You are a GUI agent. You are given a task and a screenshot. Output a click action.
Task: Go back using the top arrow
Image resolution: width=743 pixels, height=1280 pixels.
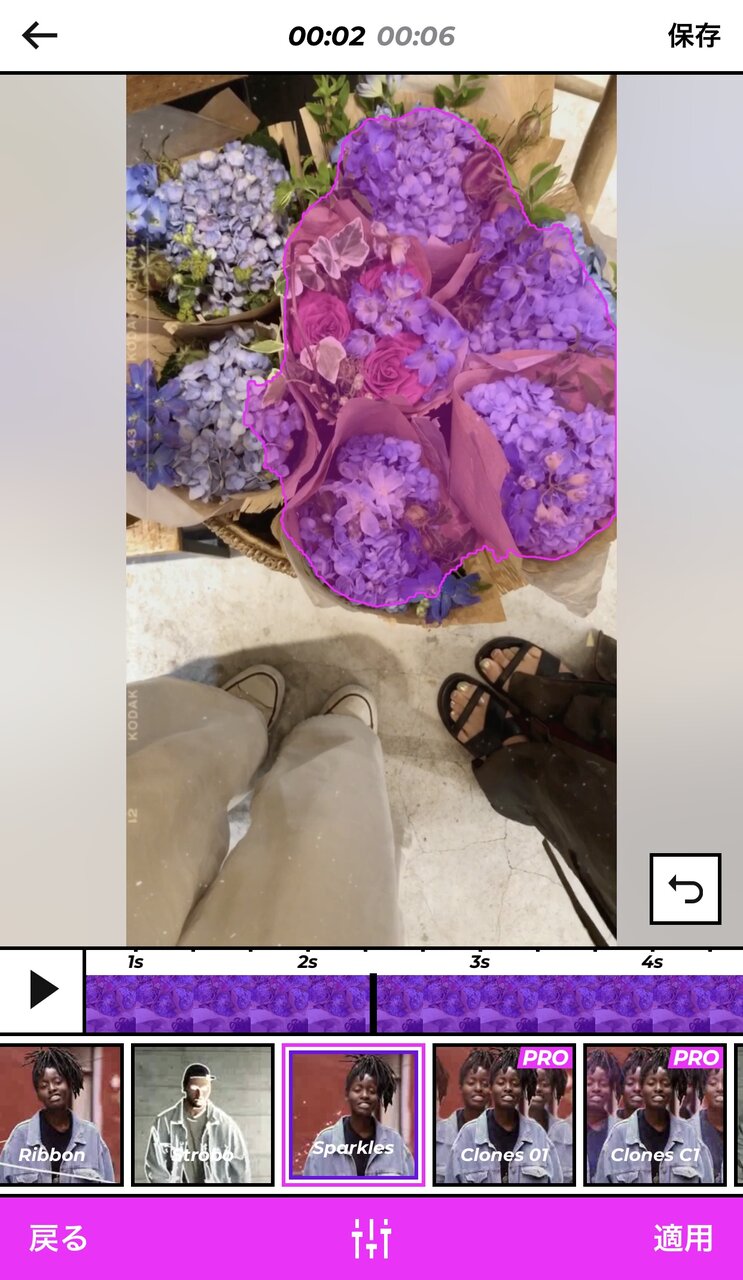pos(39,36)
